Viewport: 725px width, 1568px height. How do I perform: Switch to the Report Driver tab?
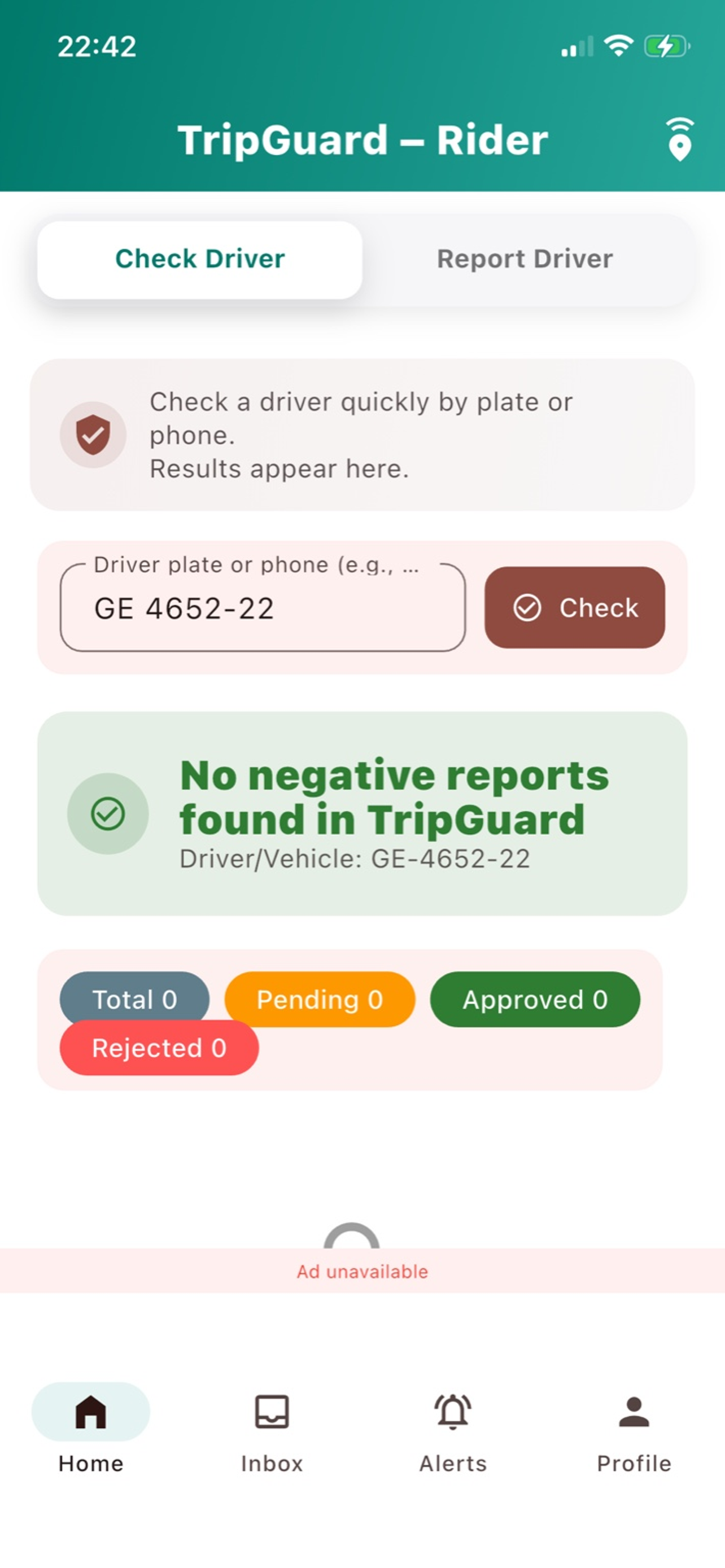click(525, 259)
